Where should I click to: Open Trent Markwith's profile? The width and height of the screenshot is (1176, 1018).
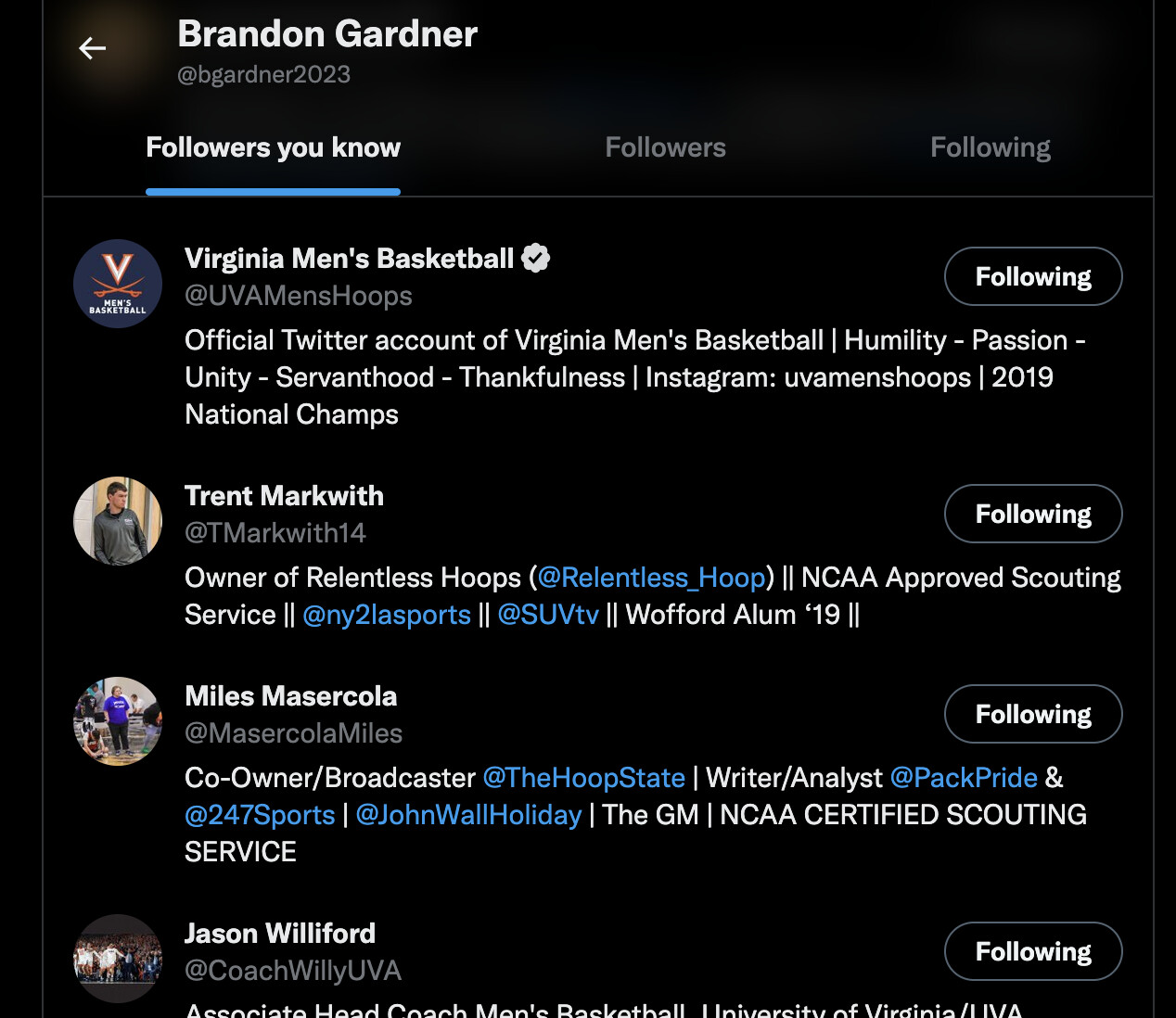point(284,496)
